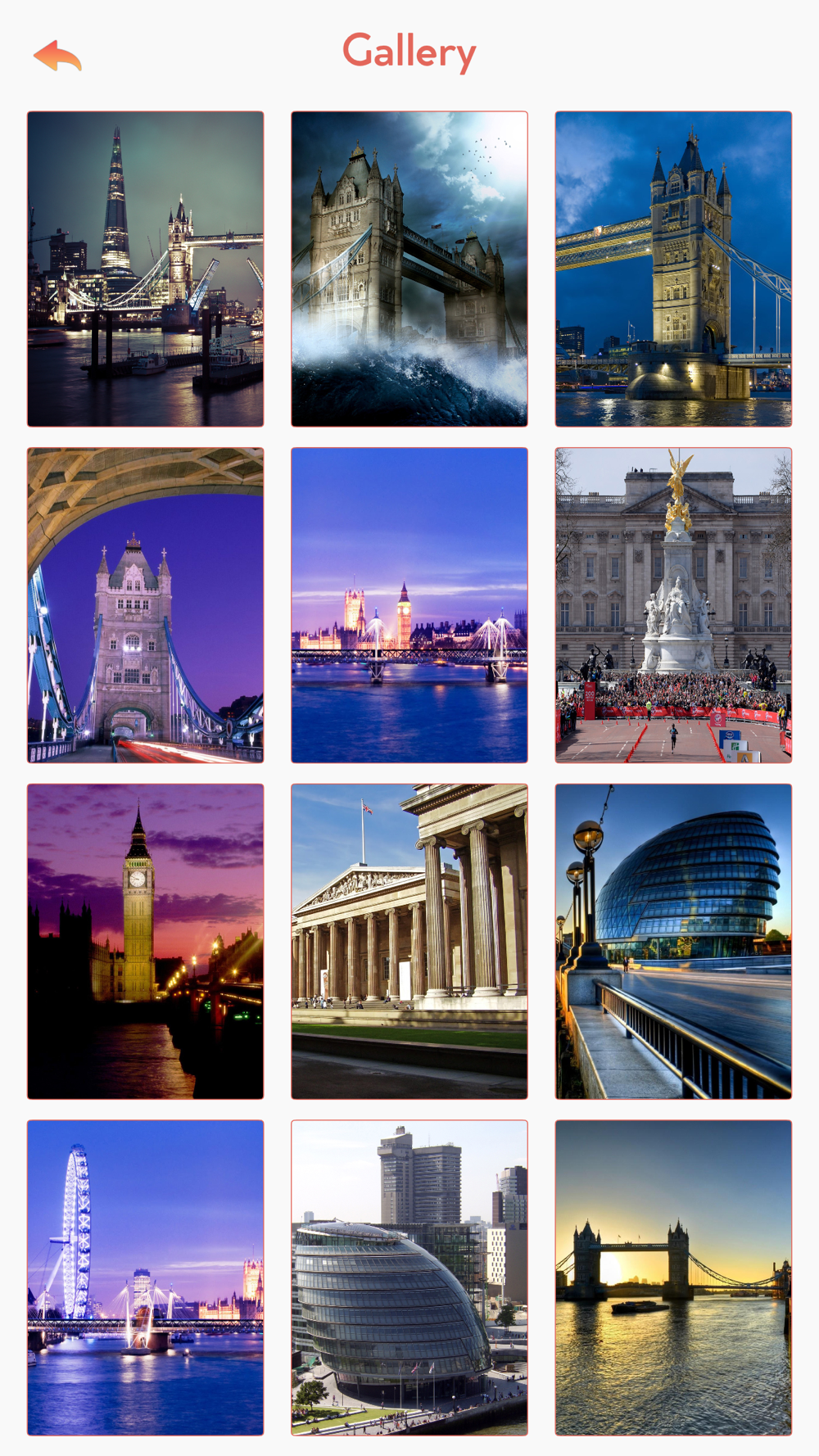Viewport: 819px width, 1456px height.
Task: Open the stormy wave Tower Bridge picture
Action: click(x=409, y=269)
